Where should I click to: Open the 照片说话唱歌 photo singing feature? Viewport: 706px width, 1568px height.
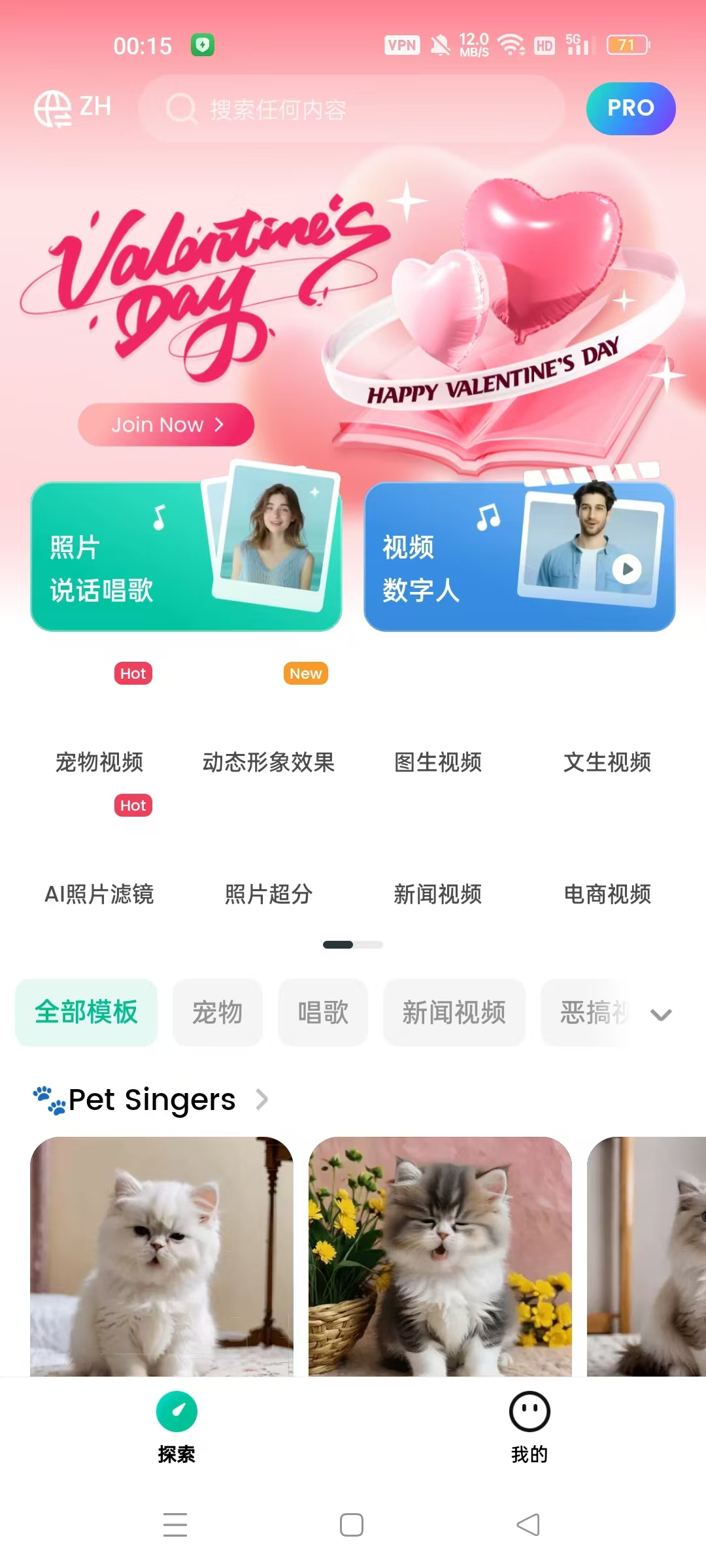pyautogui.click(x=185, y=559)
